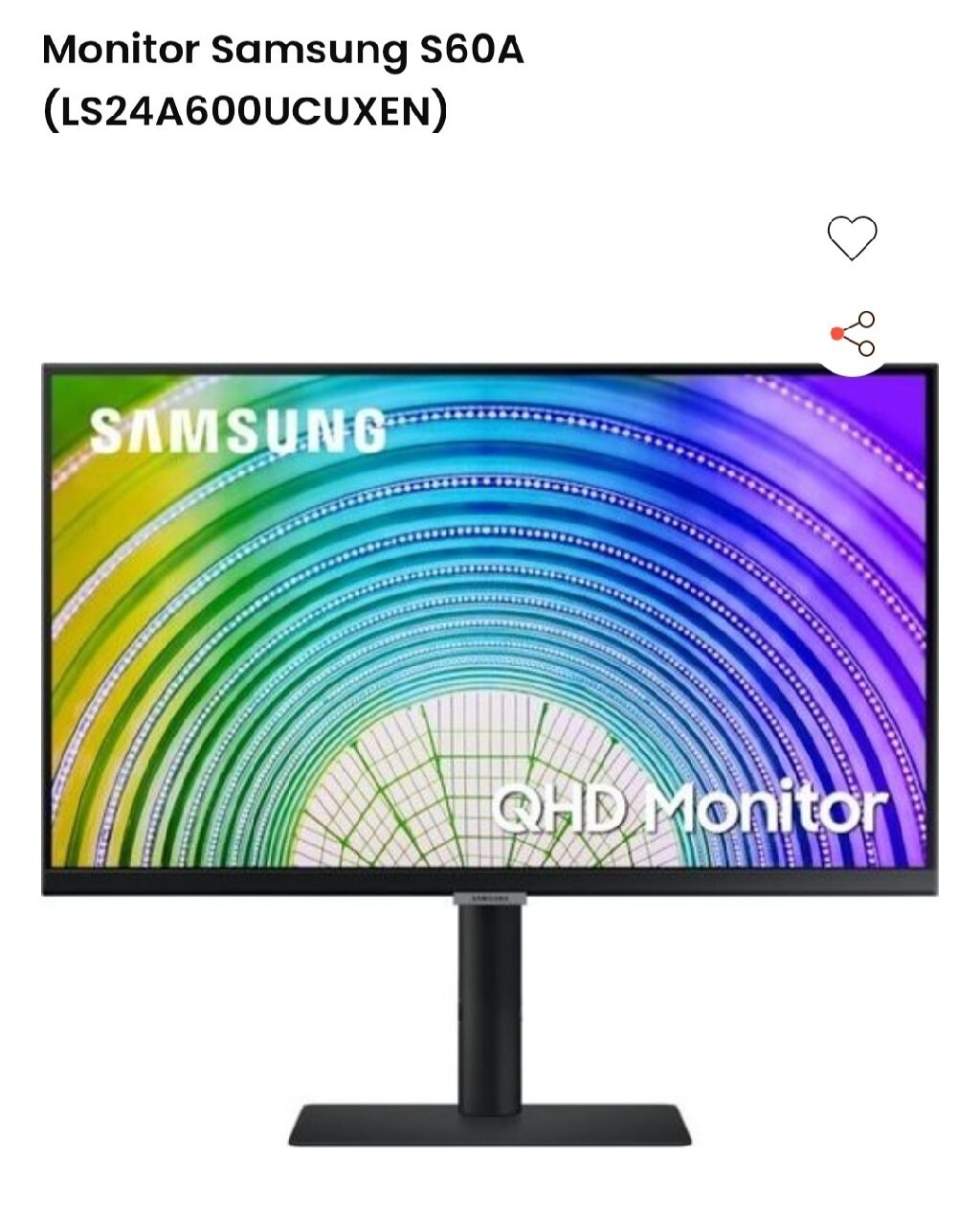Add the Samsung S60A monitor to favorites
980x1225 pixels.
(x=851, y=237)
